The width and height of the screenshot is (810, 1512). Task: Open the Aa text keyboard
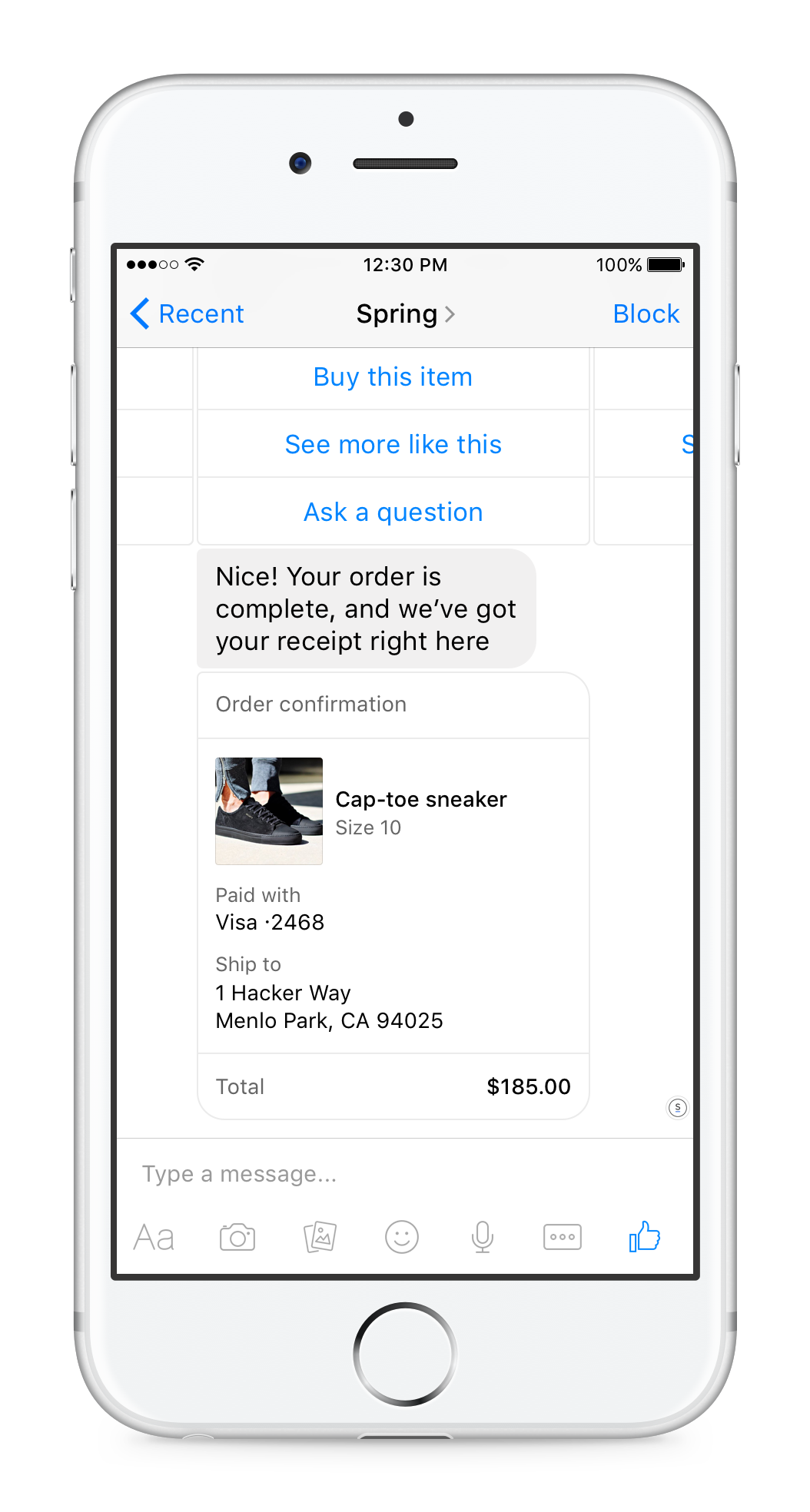[x=154, y=1238]
